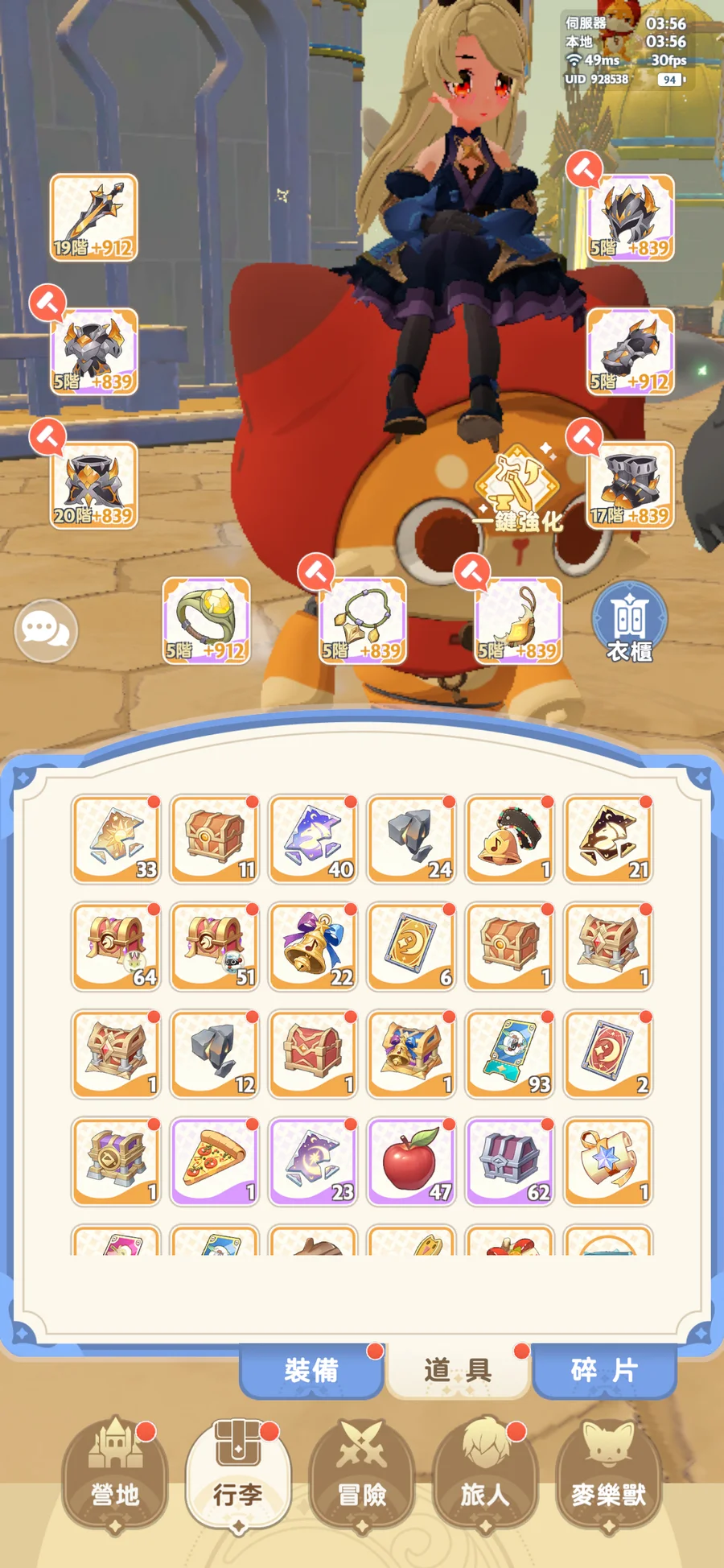Select the 19階 +912 sword equipment slot
The width and height of the screenshot is (724, 1568).
click(x=94, y=217)
